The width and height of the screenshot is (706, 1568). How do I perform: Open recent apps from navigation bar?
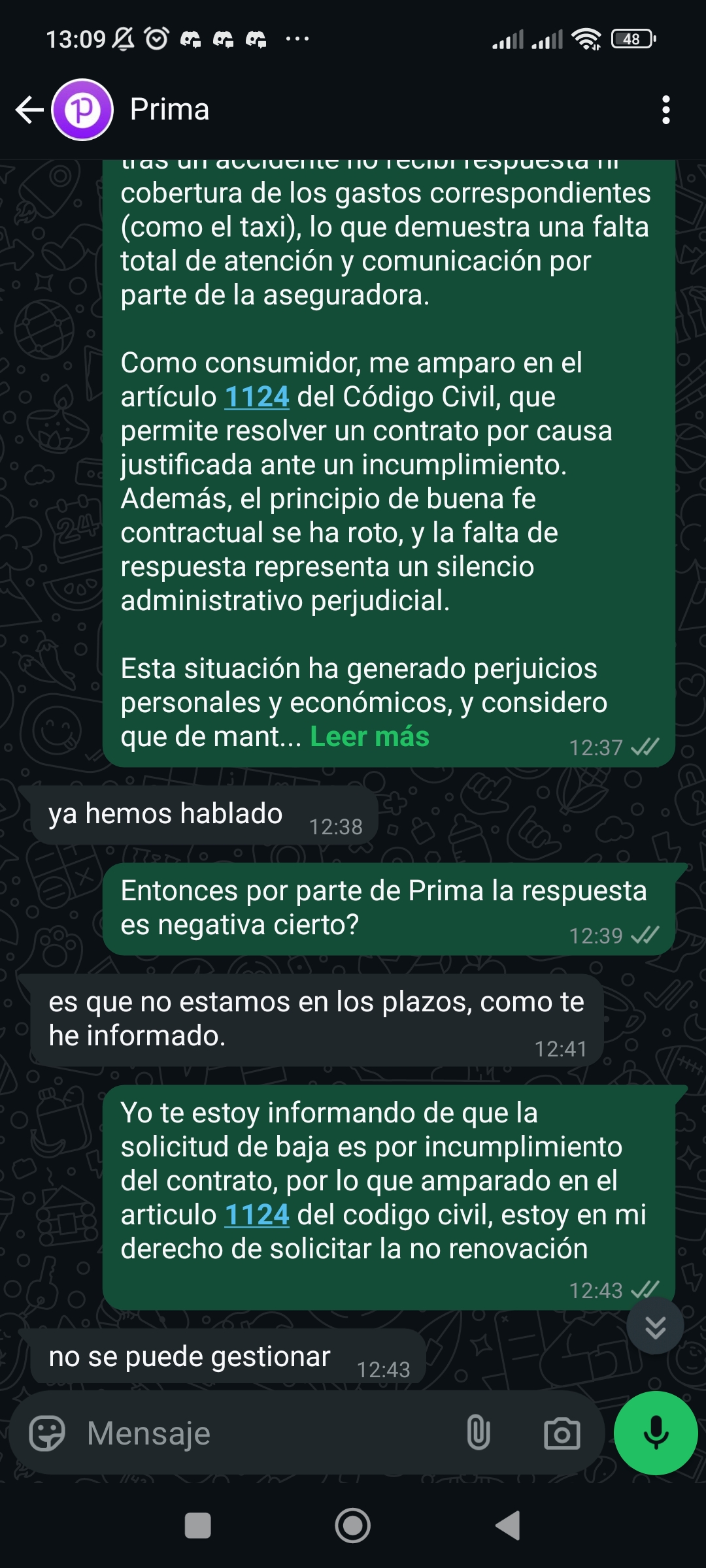coord(198,1526)
